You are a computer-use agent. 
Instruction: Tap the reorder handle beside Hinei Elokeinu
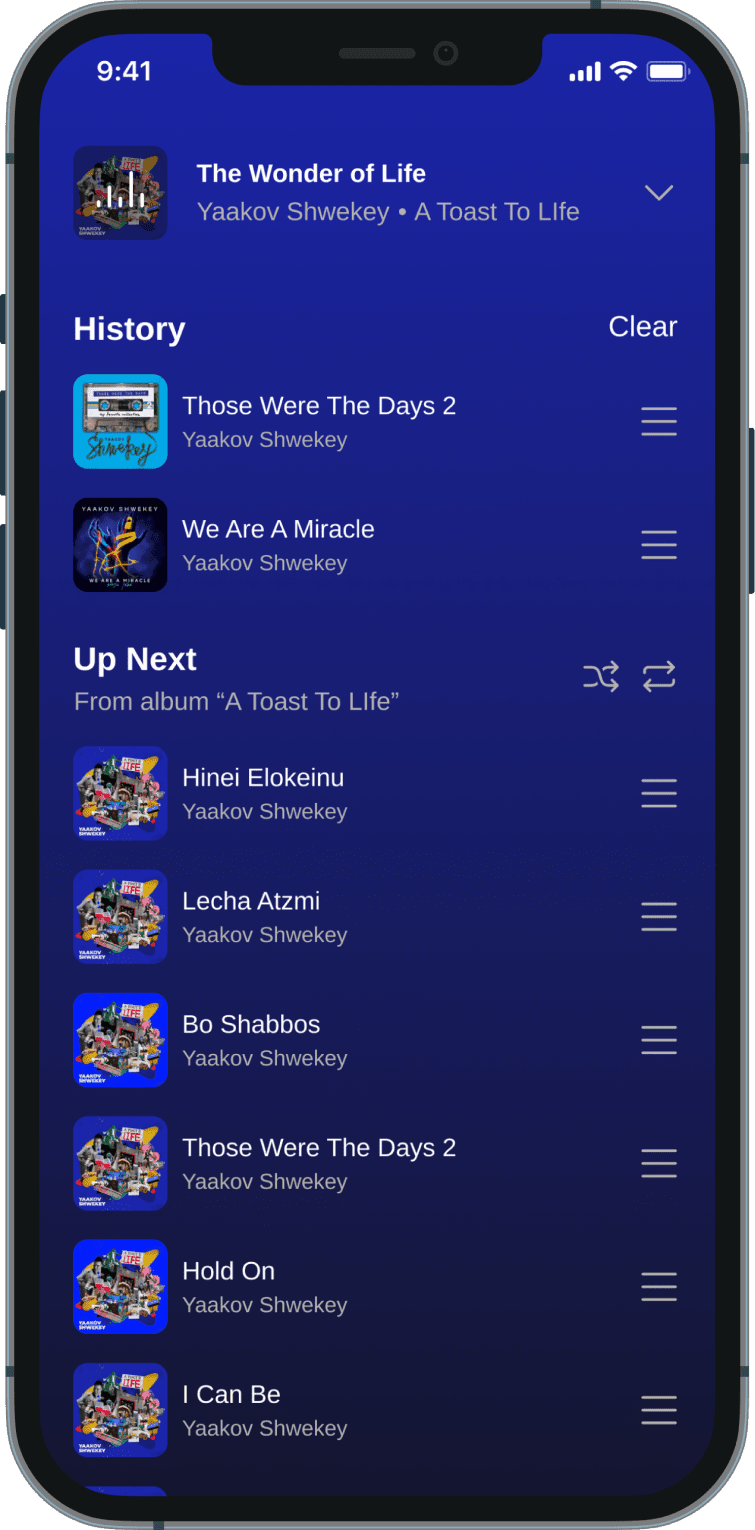[x=659, y=793]
